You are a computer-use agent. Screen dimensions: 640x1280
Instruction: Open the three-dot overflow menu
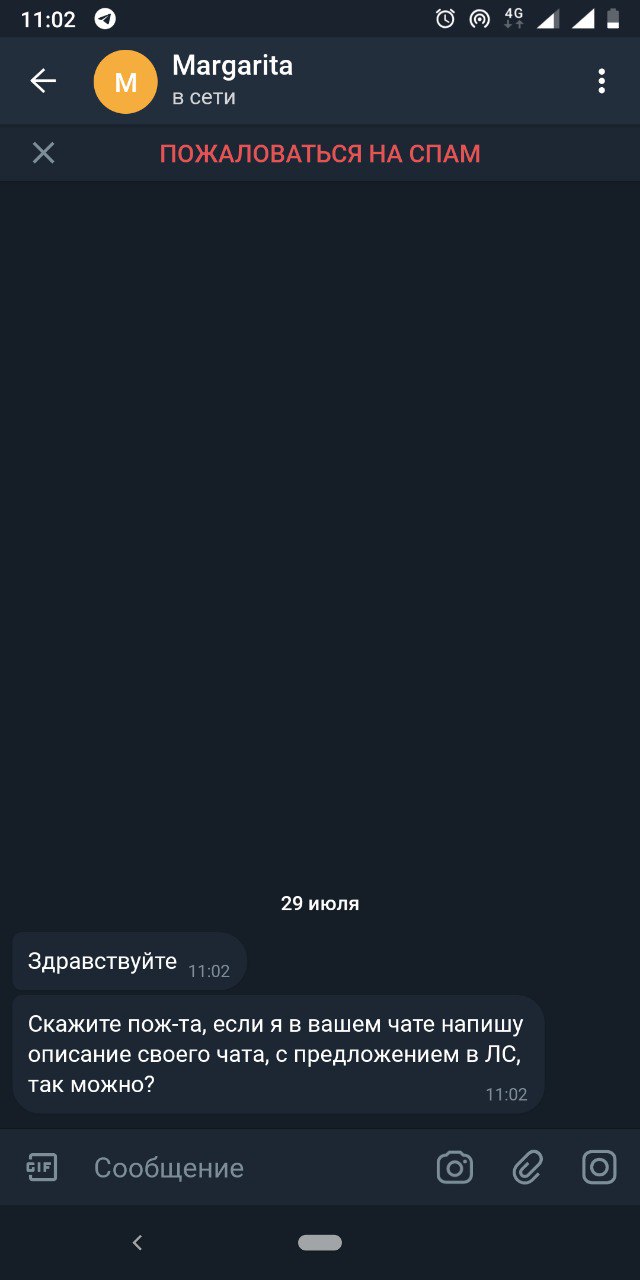(601, 81)
